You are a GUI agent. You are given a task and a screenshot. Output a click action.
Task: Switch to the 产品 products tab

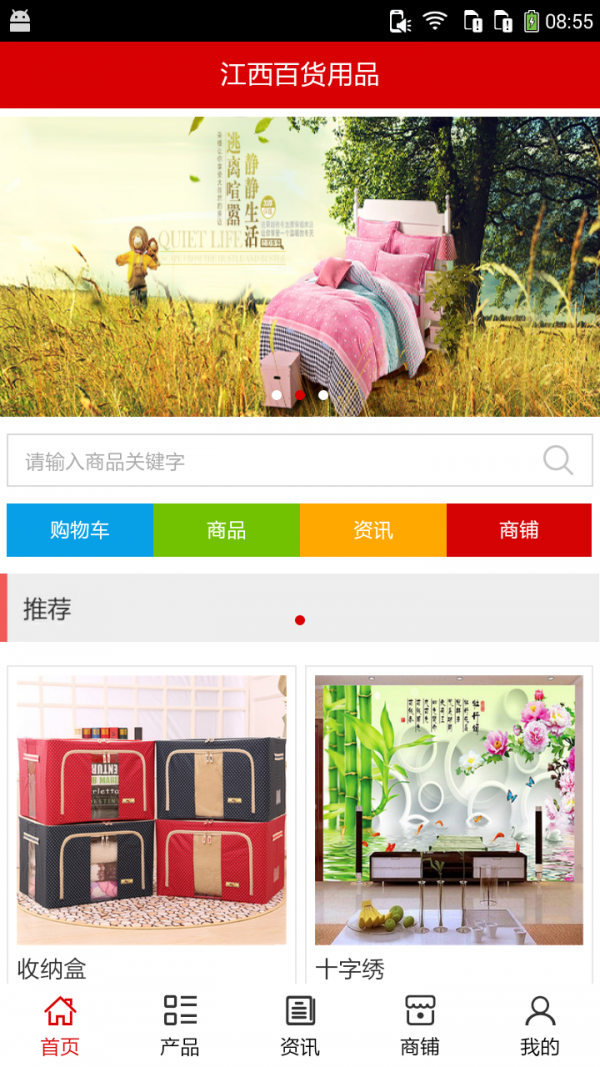(180, 1026)
